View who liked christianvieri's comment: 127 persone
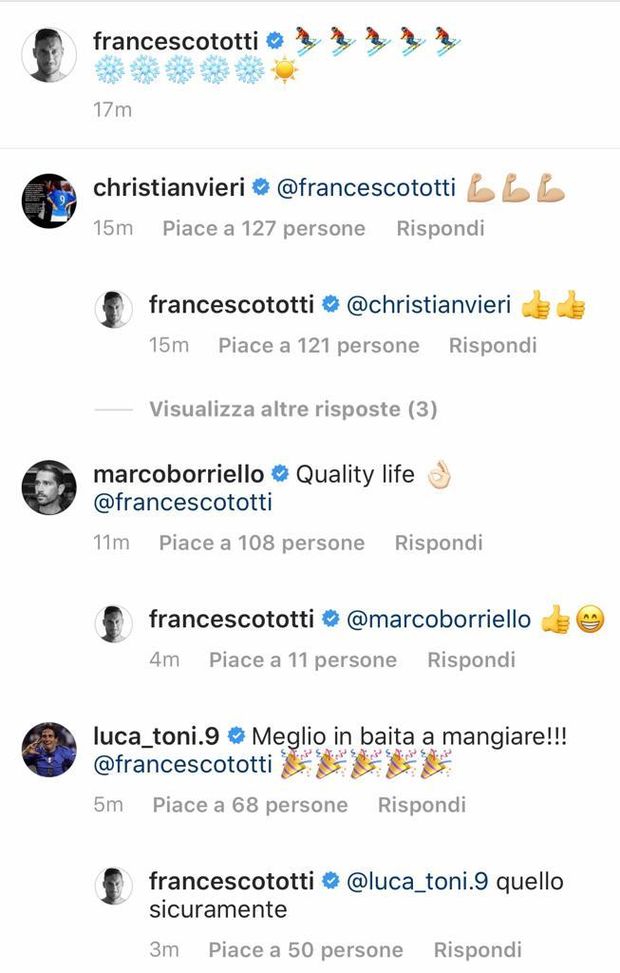Image resolution: width=620 pixels, height=973 pixels. [263, 229]
